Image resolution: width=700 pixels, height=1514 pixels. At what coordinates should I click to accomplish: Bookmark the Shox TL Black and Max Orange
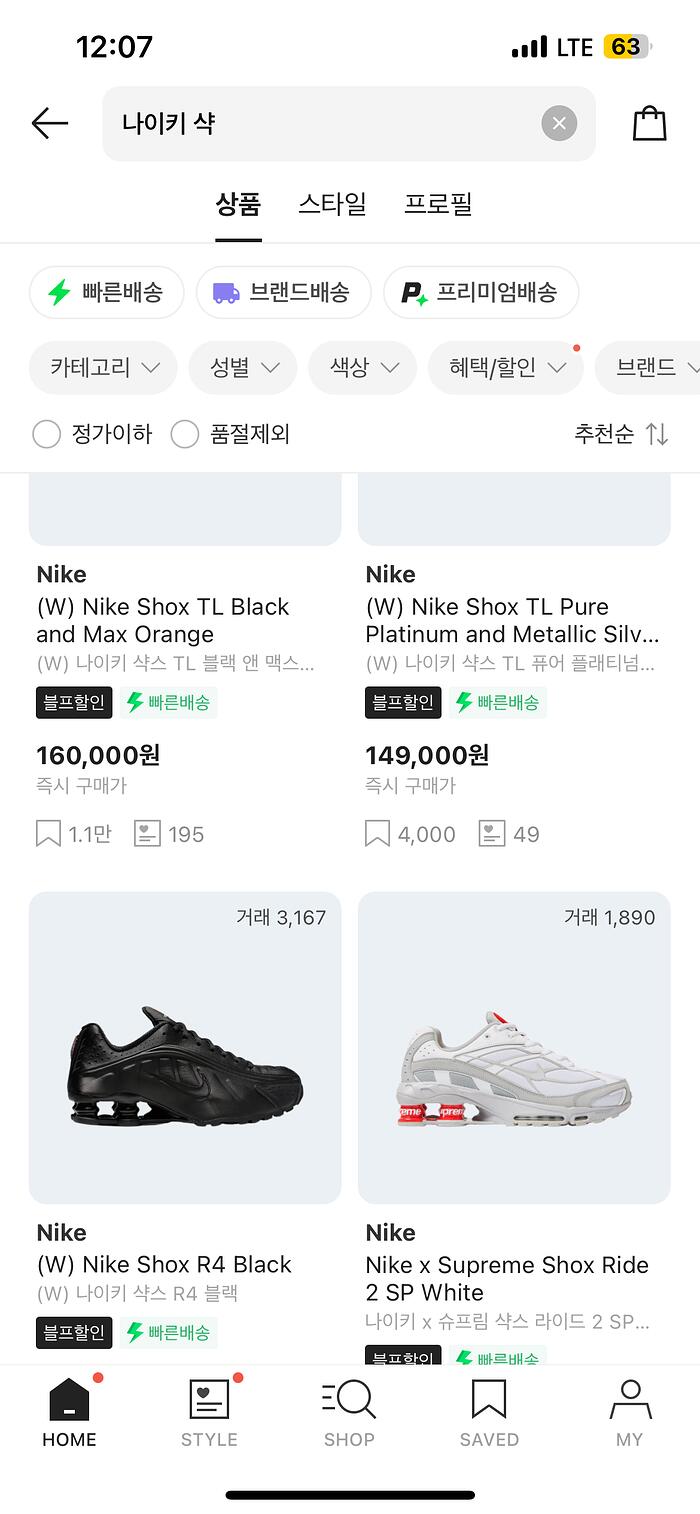(49, 834)
